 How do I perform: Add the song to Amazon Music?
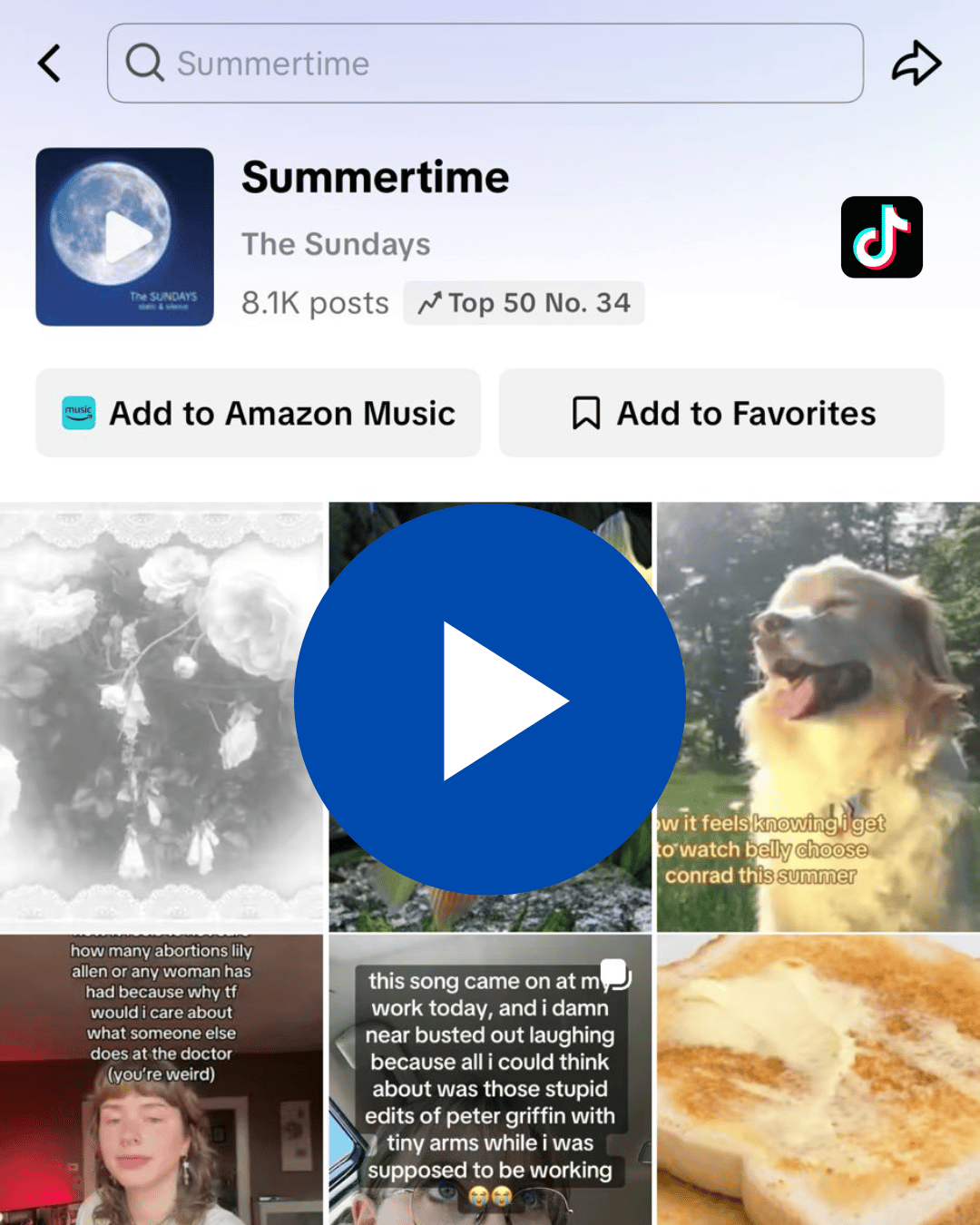(259, 413)
